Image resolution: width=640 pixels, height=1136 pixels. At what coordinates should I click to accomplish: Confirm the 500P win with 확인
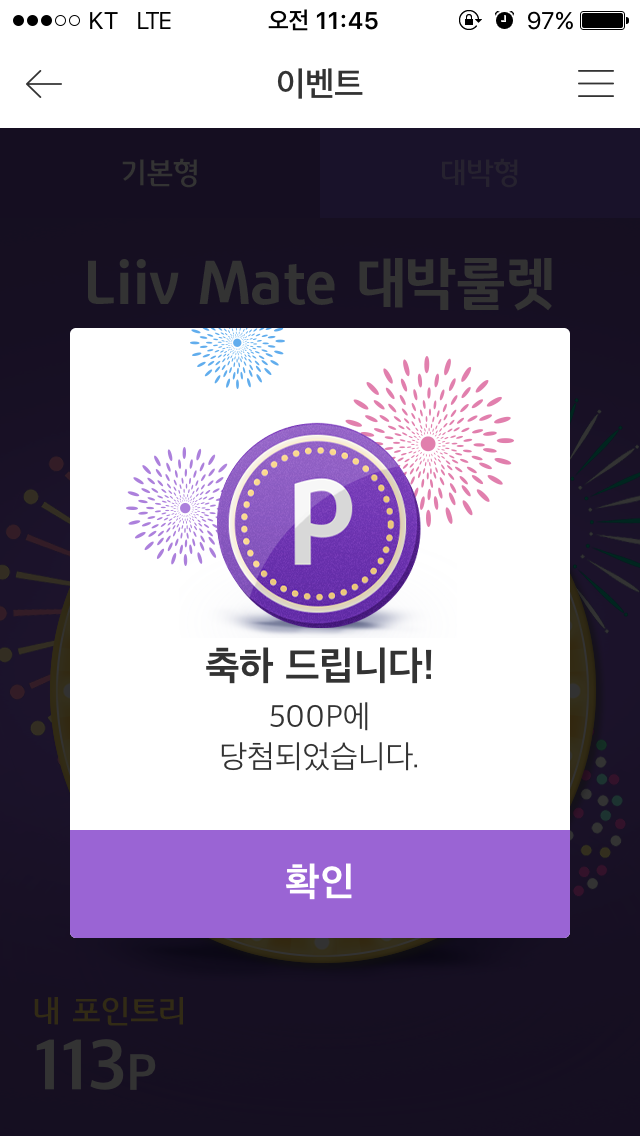(x=320, y=883)
